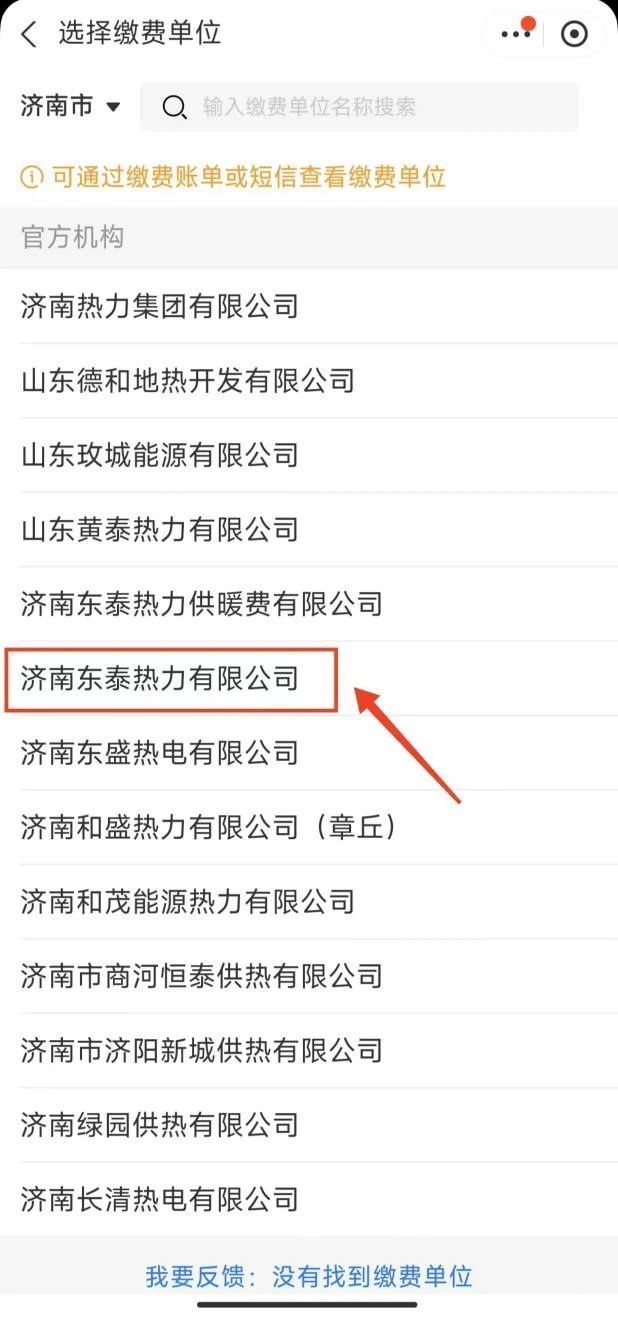Select 济南东泰热力供暖费有限公司
The image size is (618, 1318).
point(202,604)
